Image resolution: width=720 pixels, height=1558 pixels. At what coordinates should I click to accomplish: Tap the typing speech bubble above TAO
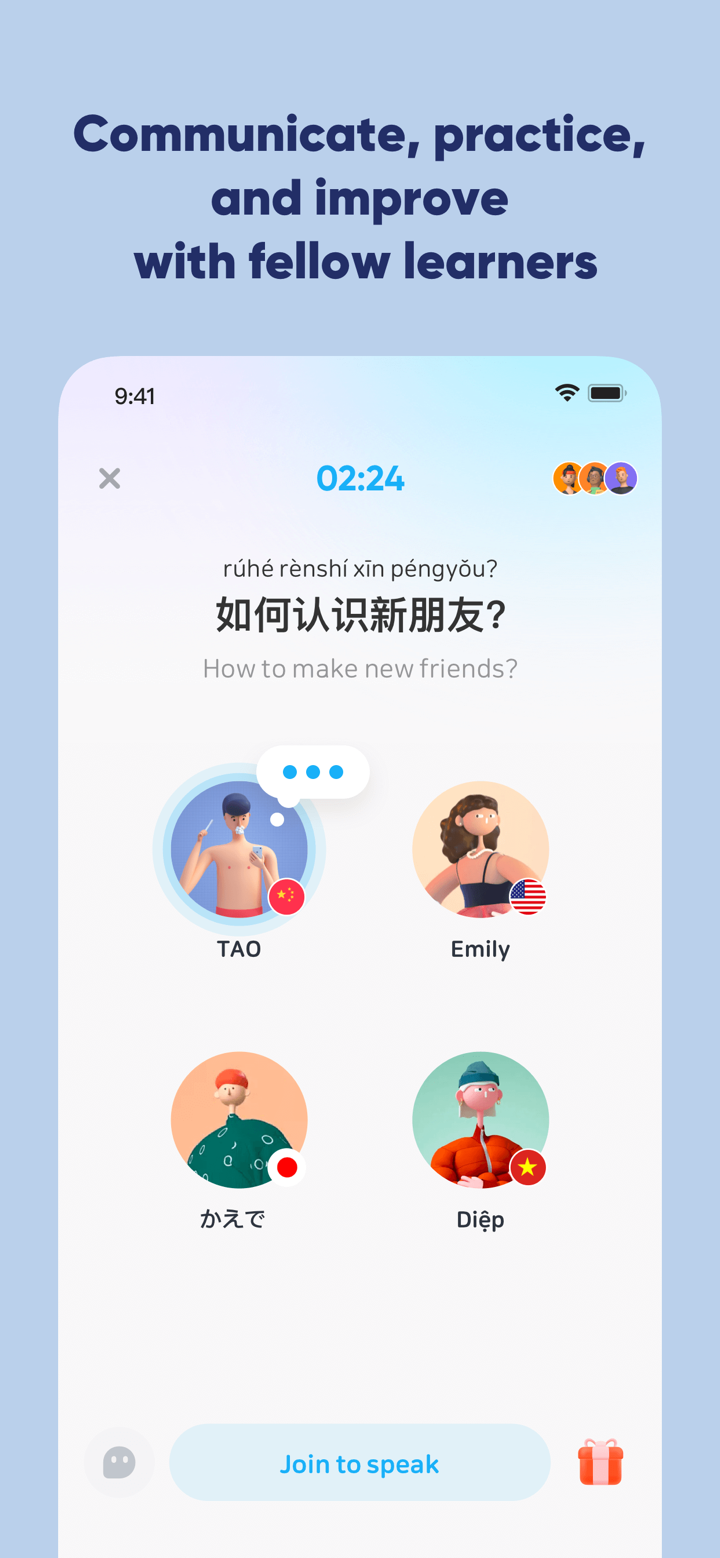tap(313, 771)
